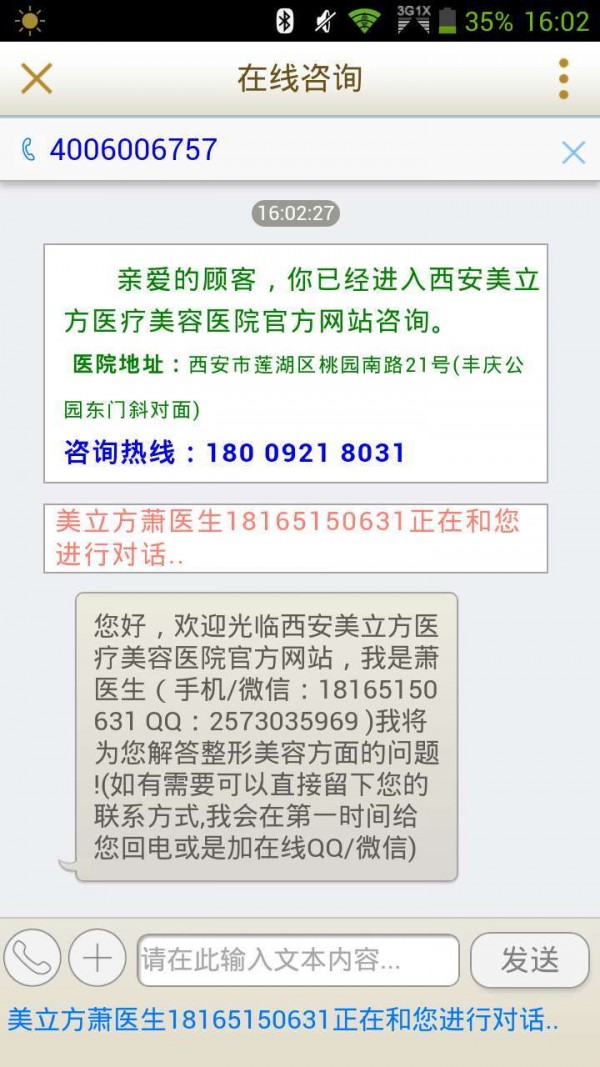Send the message with 发送 button

click(529, 960)
